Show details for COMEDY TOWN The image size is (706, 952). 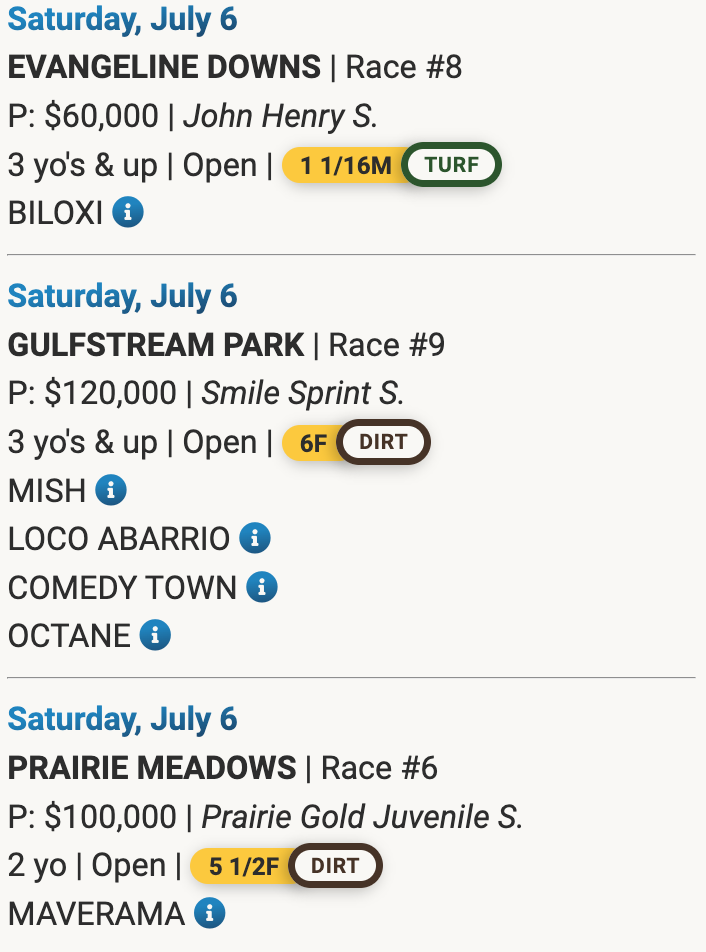(x=261, y=587)
